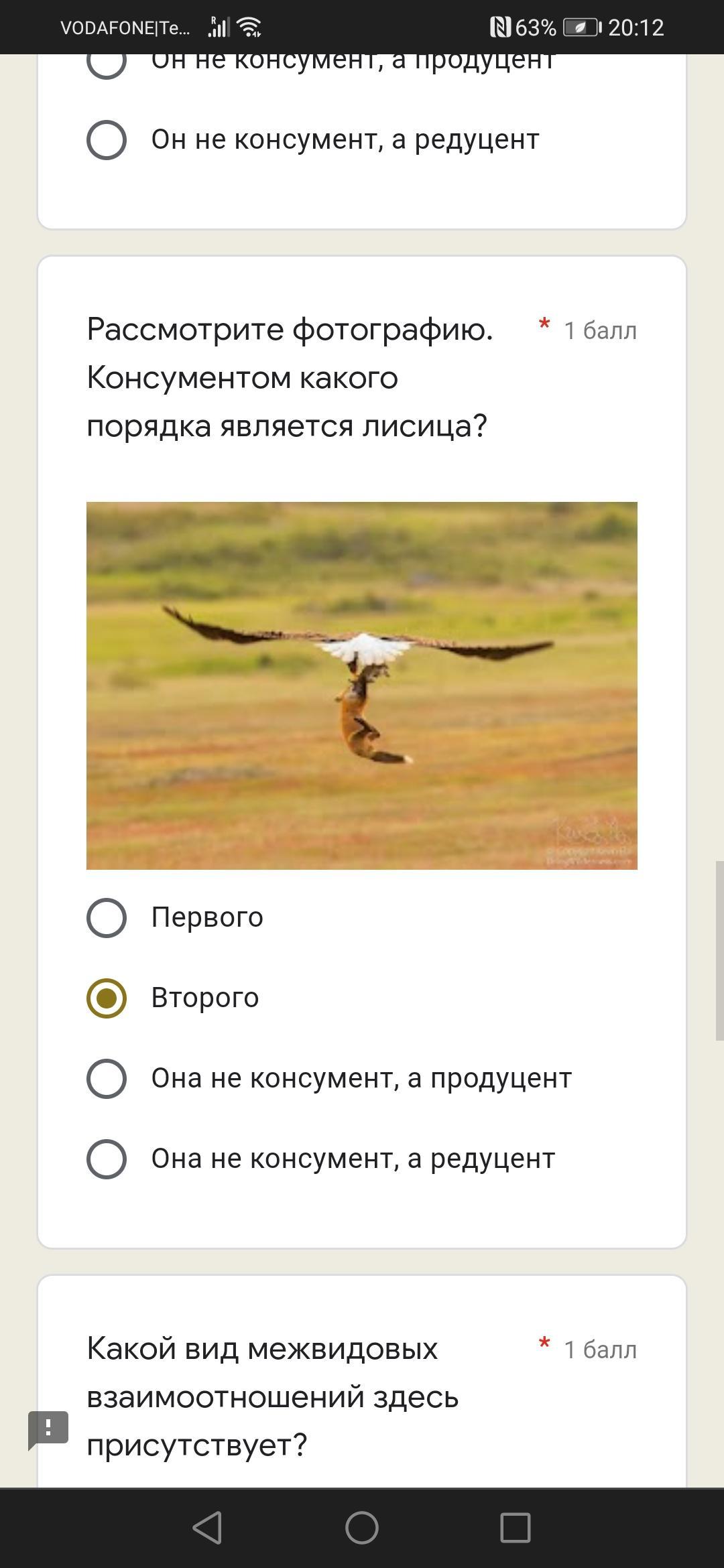Pick 'Она не консумент, а продуцент'
The image size is (724, 1568).
pyautogui.click(x=107, y=1078)
